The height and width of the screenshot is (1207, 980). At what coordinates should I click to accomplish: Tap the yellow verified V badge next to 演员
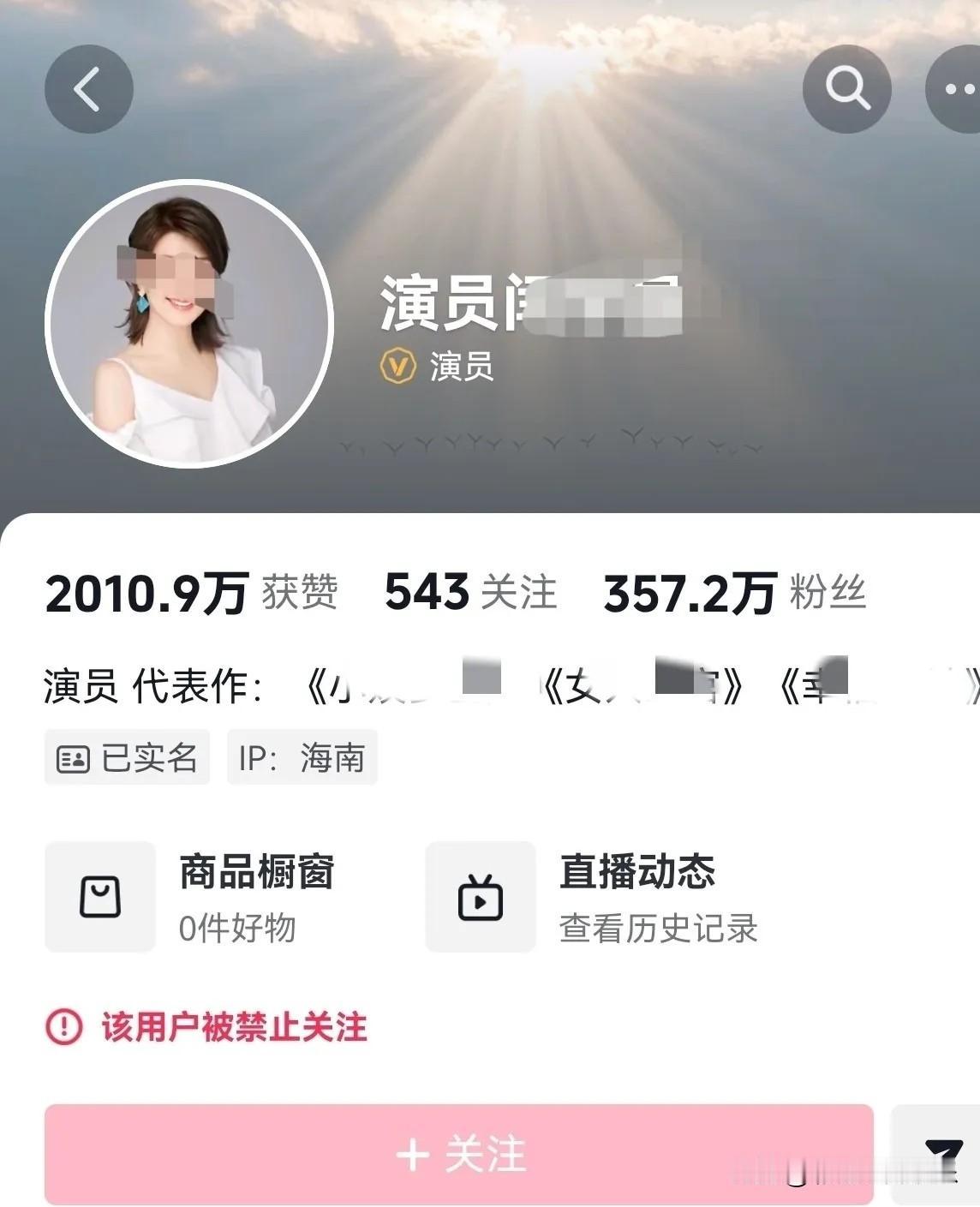398,363
